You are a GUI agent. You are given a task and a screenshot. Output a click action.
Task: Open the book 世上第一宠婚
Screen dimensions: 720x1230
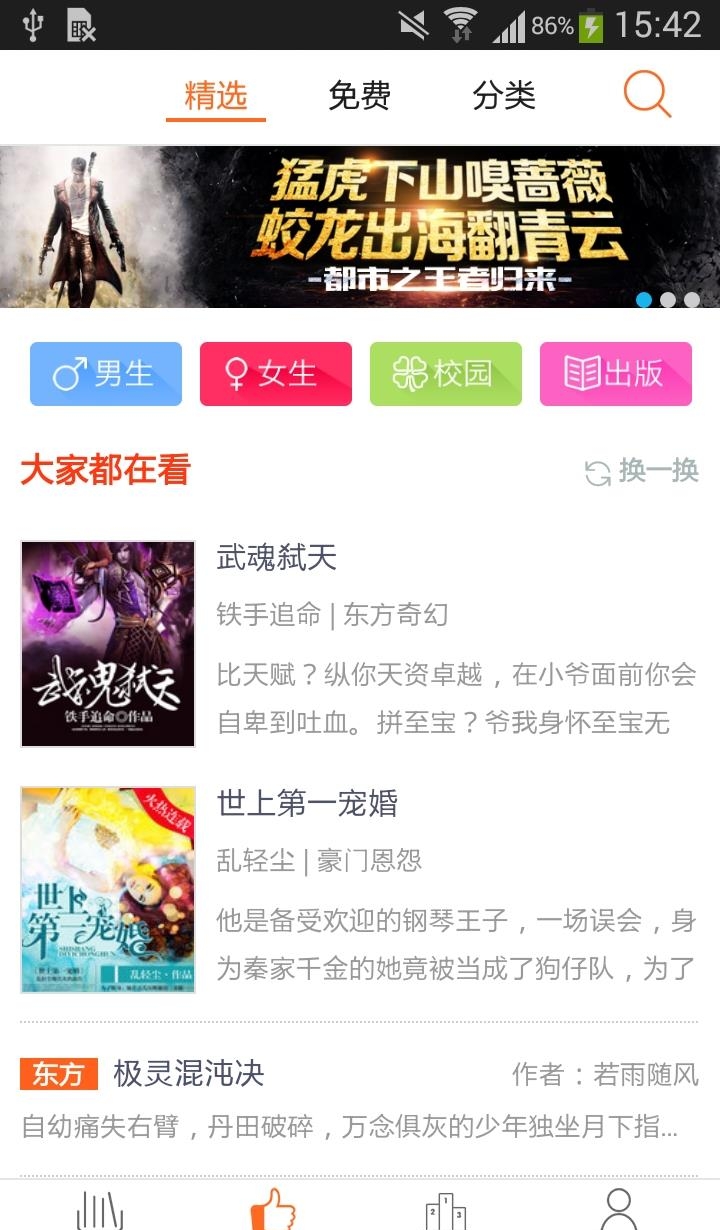click(307, 803)
